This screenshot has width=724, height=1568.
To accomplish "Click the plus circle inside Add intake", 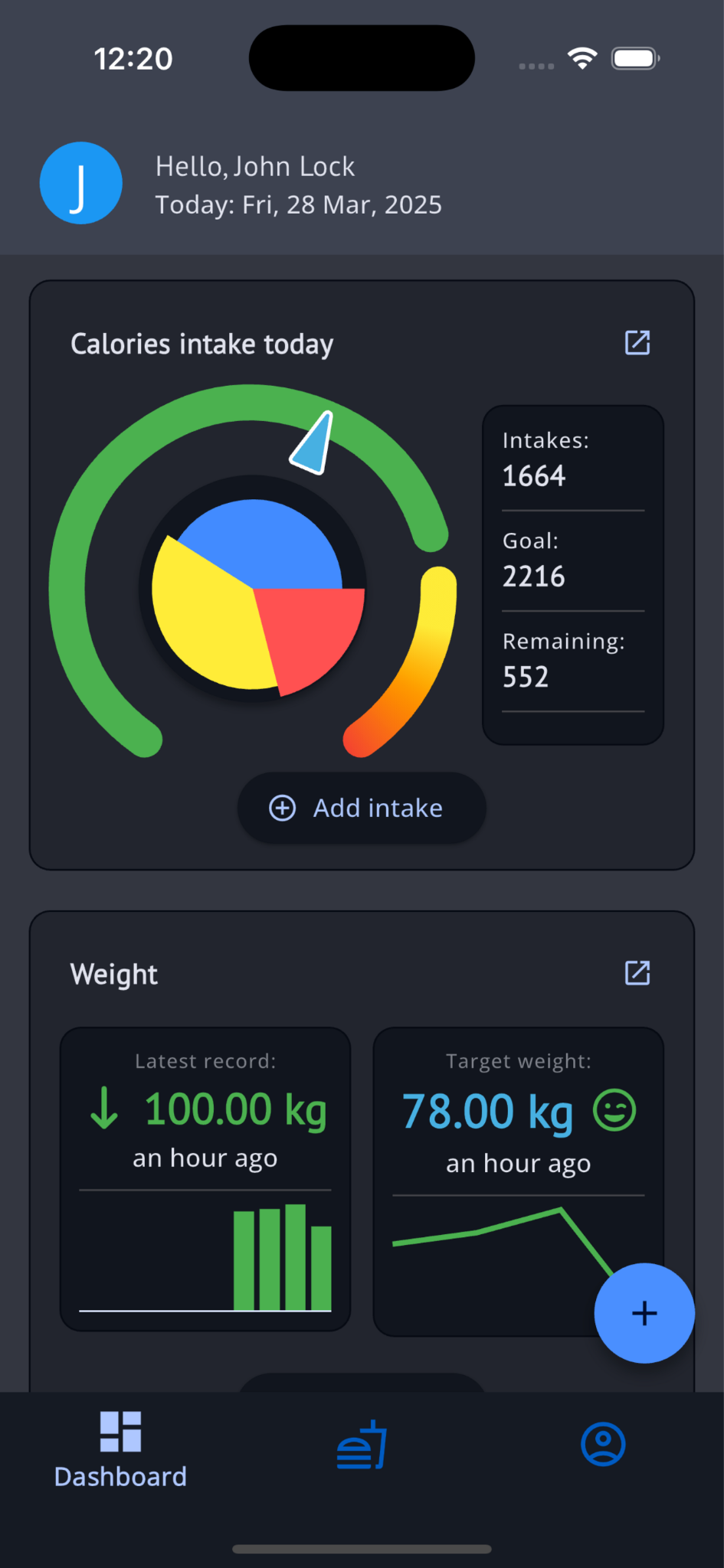I will pos(282,808).
